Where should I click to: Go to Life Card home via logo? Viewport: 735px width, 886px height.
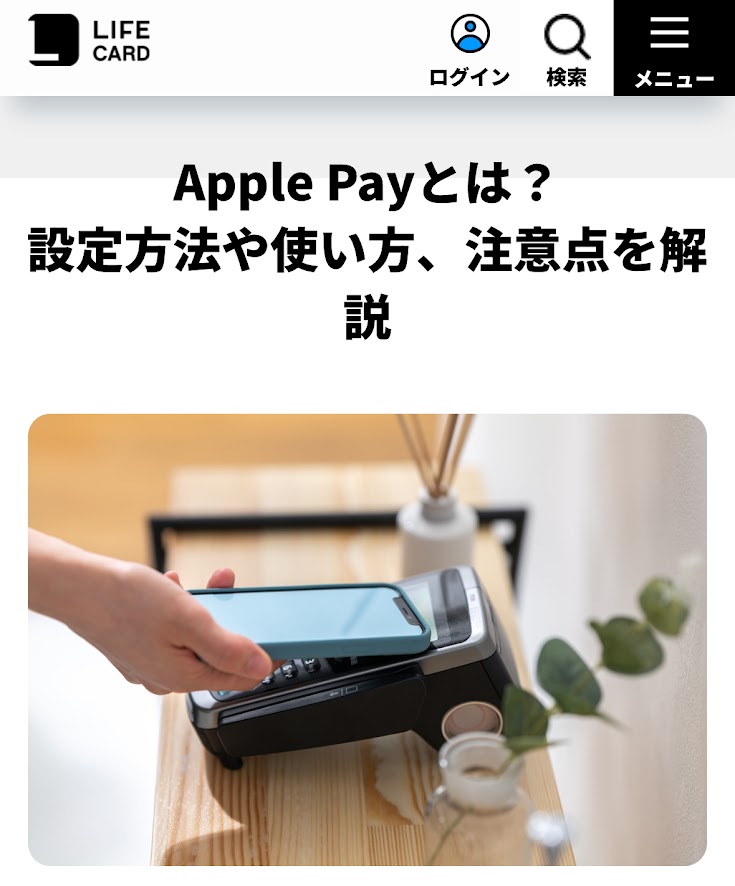pyautogui.click(x=88, y=41)
